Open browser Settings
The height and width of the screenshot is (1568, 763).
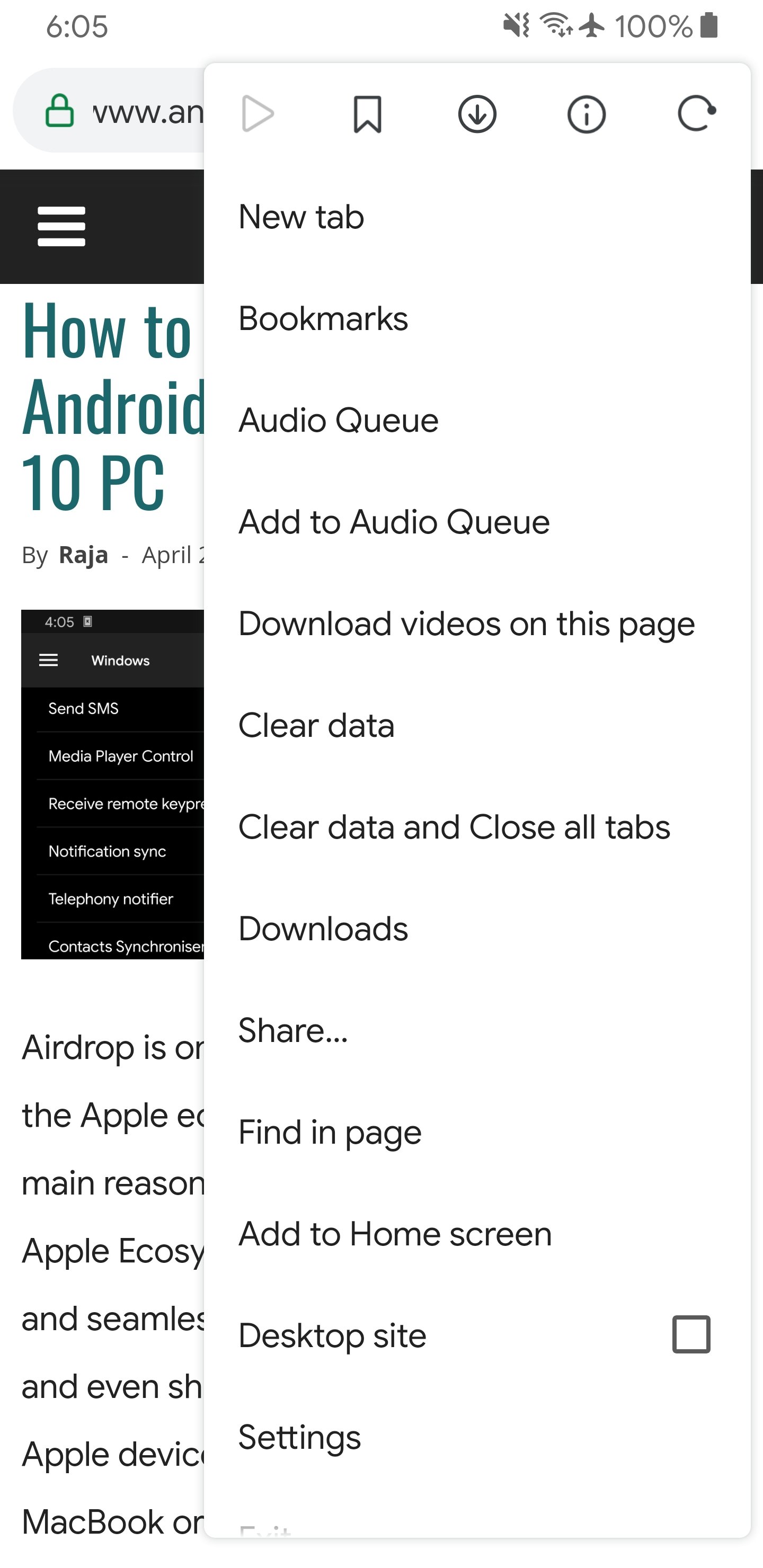tap(299, 1437)
